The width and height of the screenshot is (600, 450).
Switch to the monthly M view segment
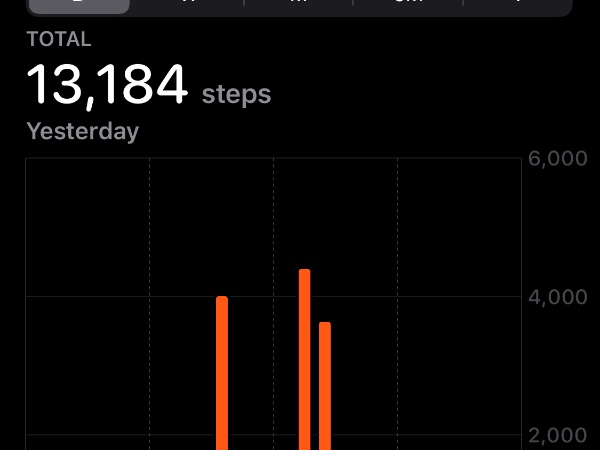(300, 5)
